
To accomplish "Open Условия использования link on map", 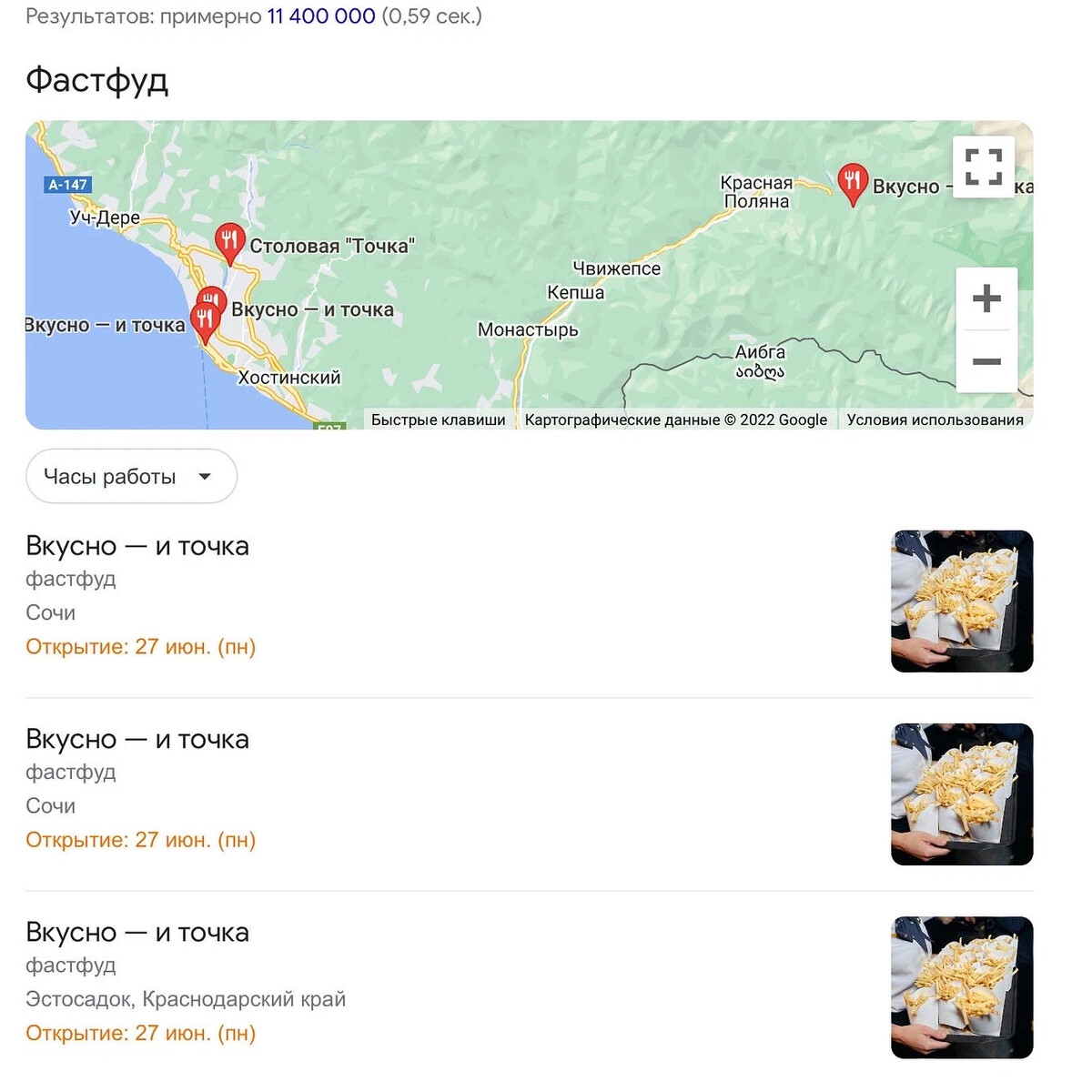I will (935, 420).
